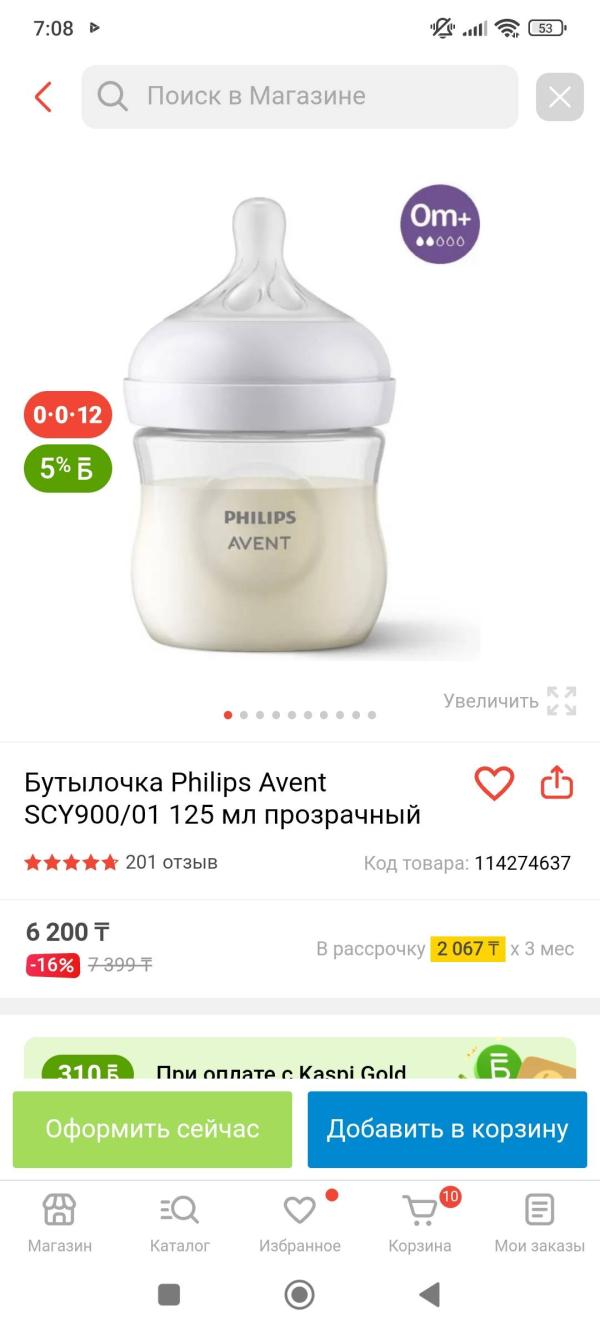Image resolution: width=600 pixels, height=1332 pixels.
Task: Add the bottle to favorites with the heart
Action: click(493, 784)
